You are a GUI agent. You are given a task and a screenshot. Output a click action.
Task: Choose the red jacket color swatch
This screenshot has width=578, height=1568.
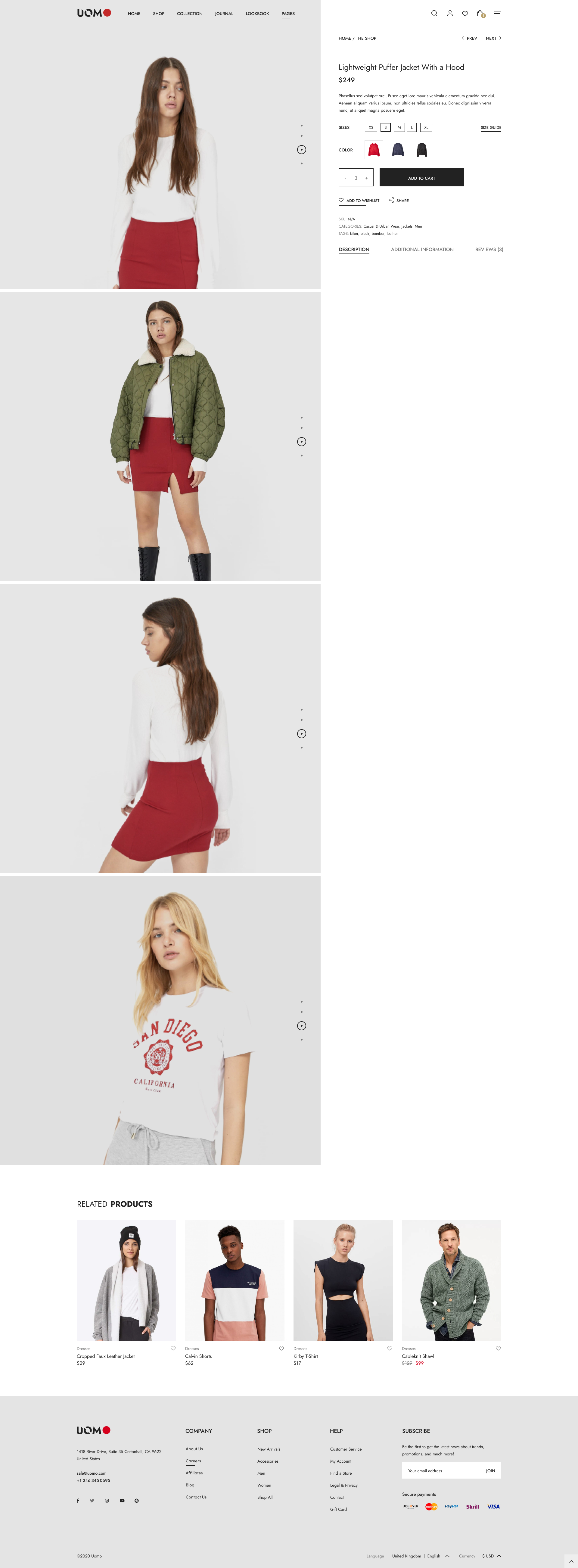tap(374, 150)
